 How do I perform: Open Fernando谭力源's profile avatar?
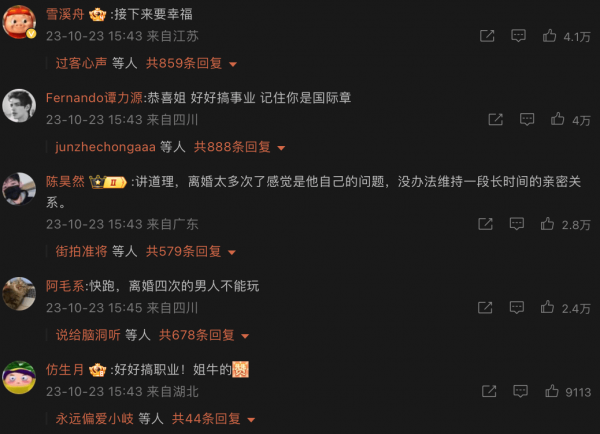(20, 105)
